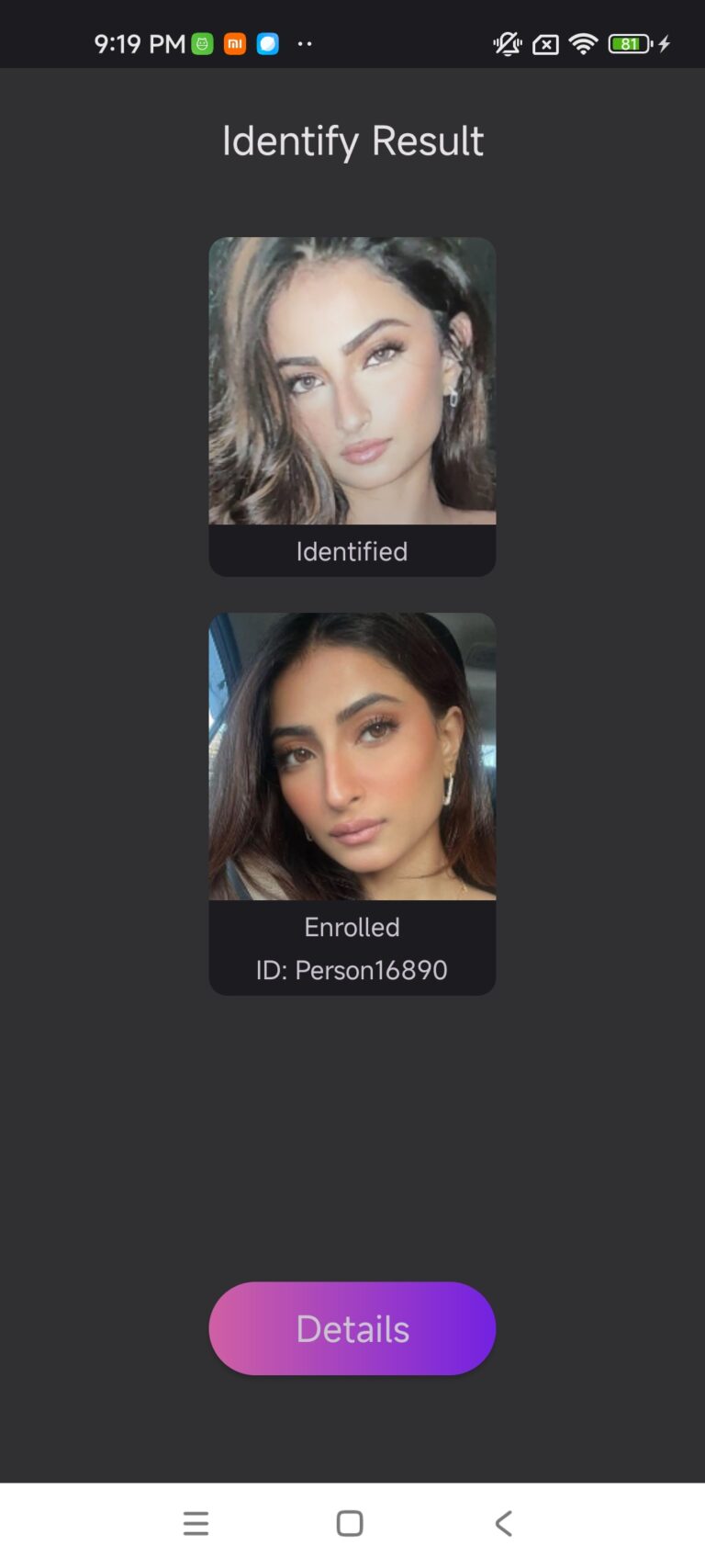The height and width of the screenshot is (1568, 705).
Task: Tap the Enrolled caption bar
Action: pos(352,927)
